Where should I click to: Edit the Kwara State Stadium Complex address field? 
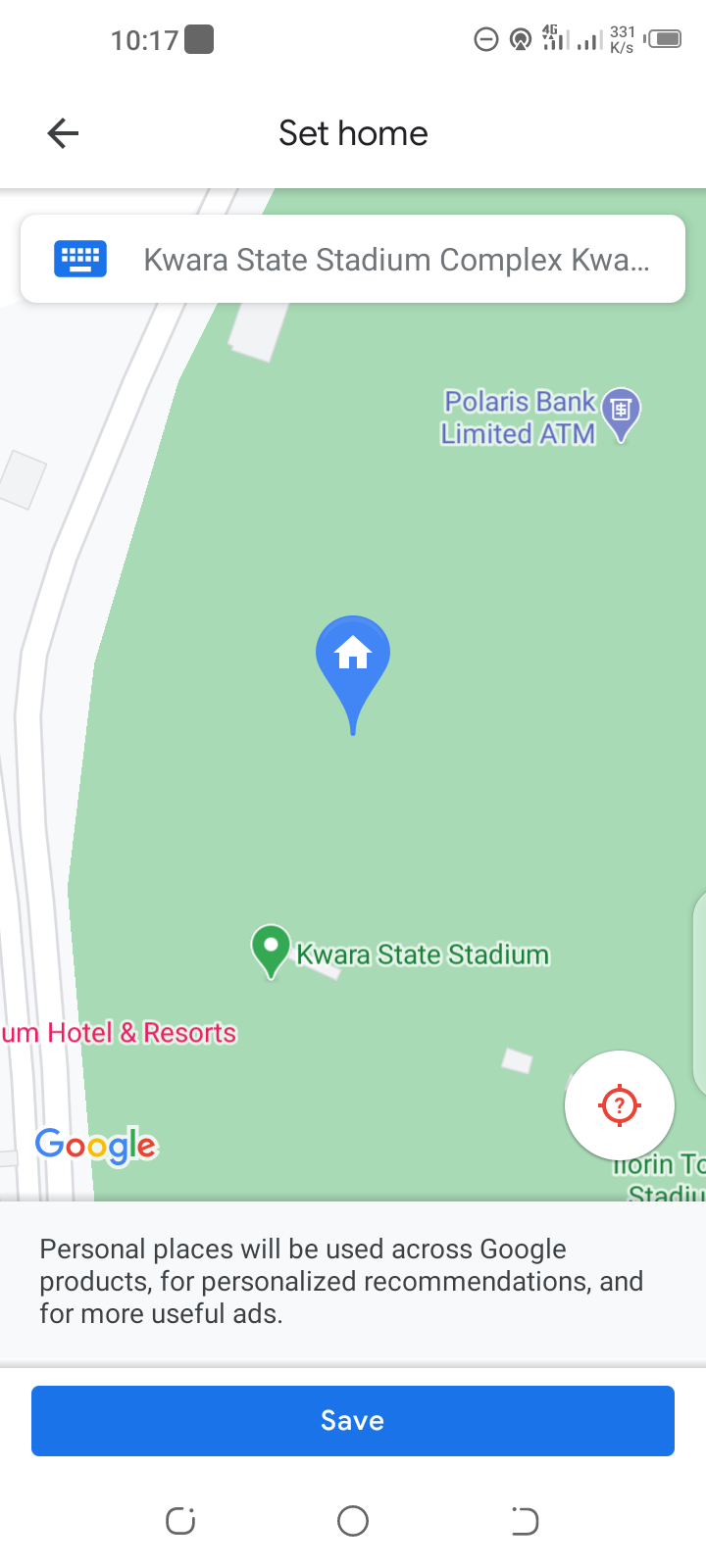394,260
